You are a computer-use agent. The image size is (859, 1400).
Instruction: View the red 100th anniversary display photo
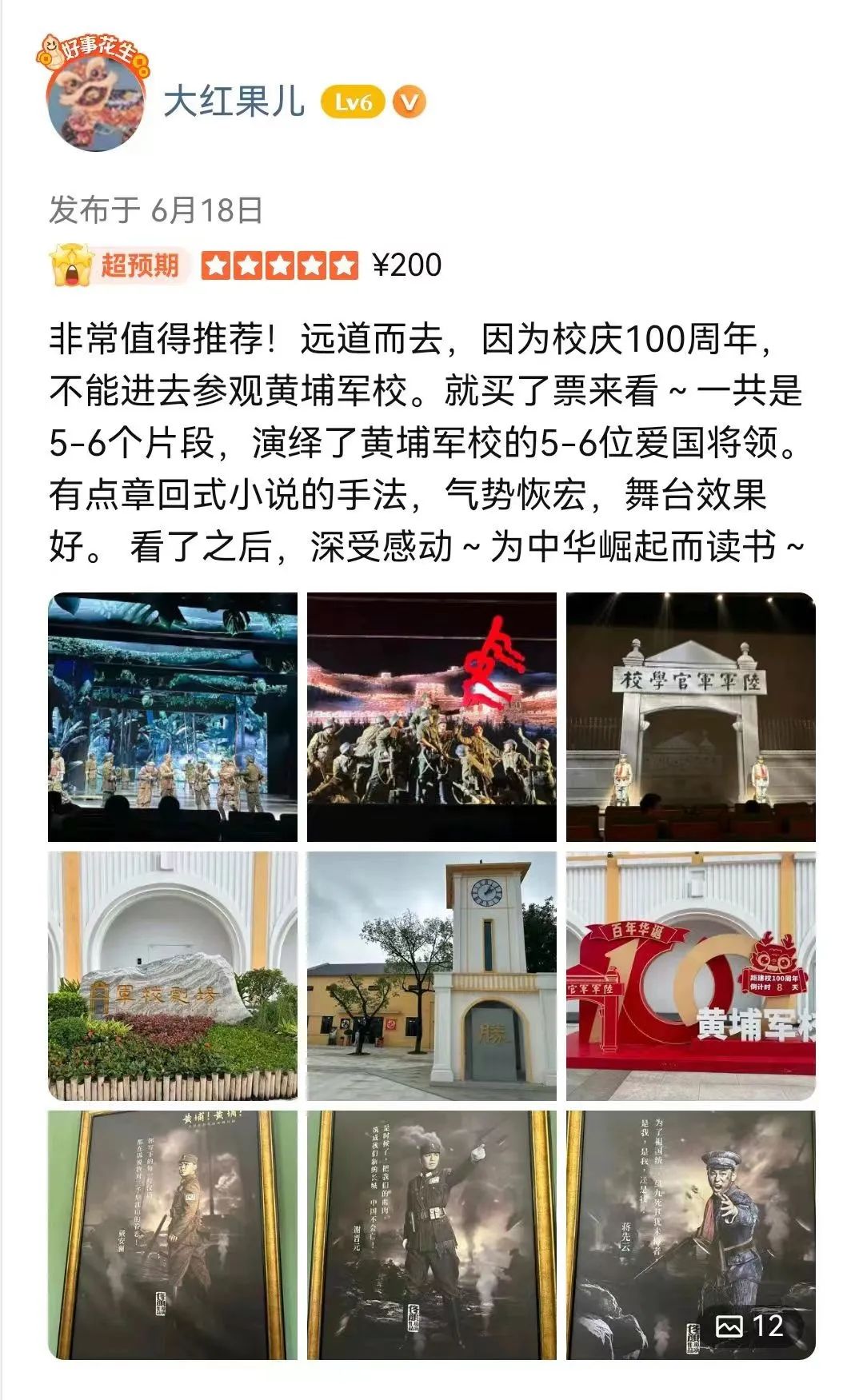click(691, 976)
